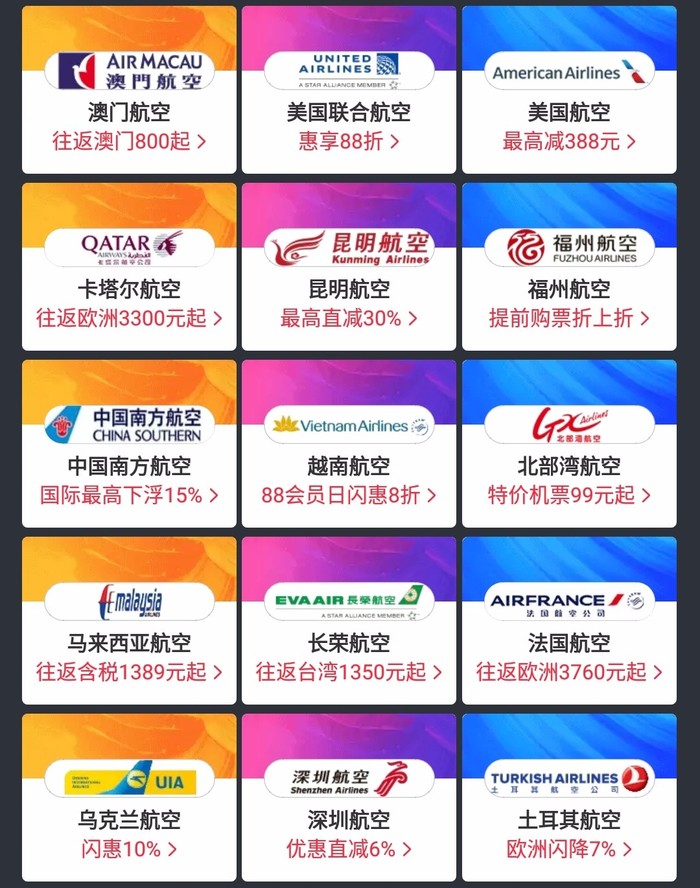
Task: View 北部湾航空 special 99元 tickets
Action: 568,467
